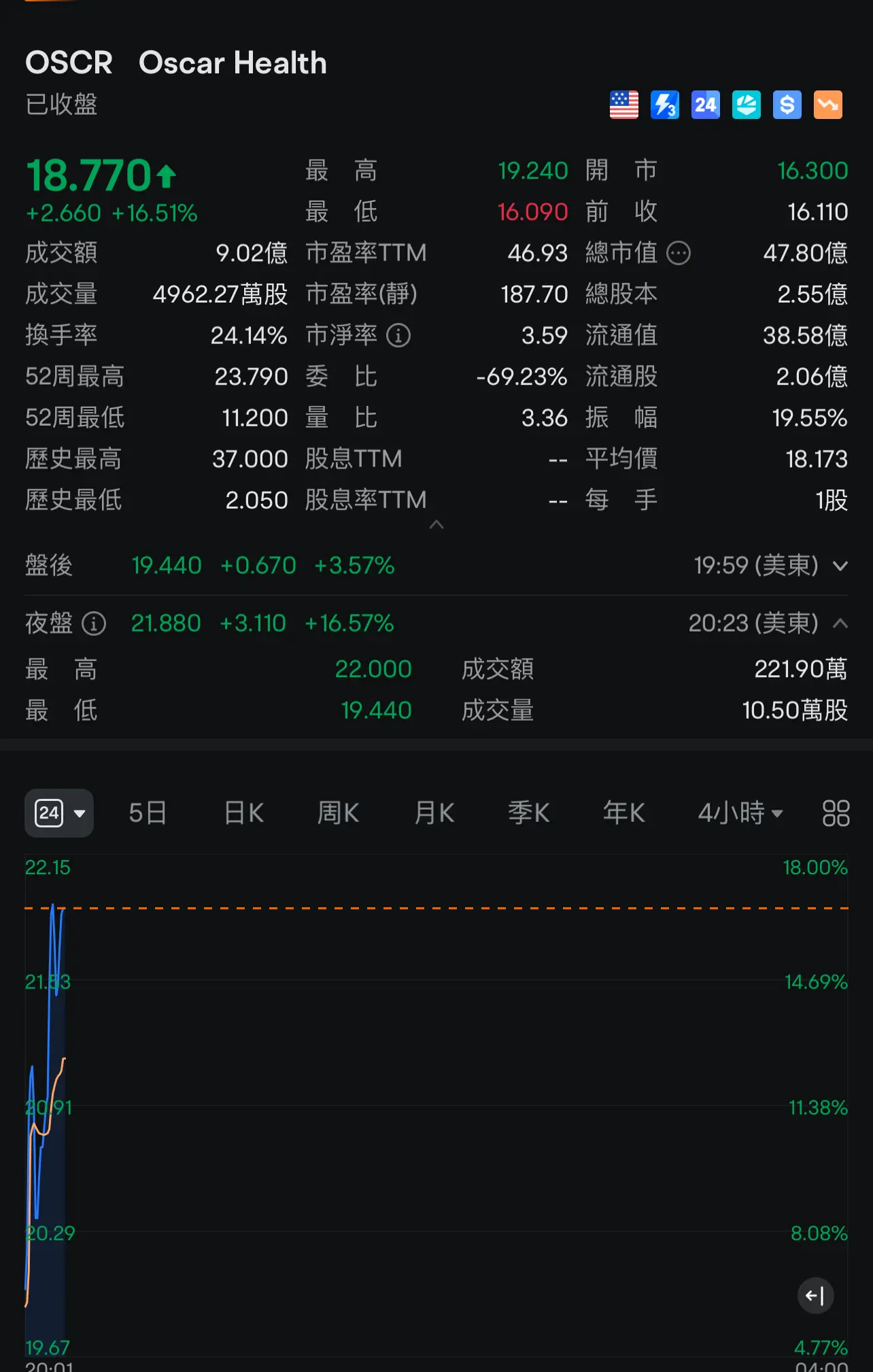Tap the dollar sign badge icon
Image resolution: width=873 pixels, height=1372 pixels.
(x=787, y=105)
